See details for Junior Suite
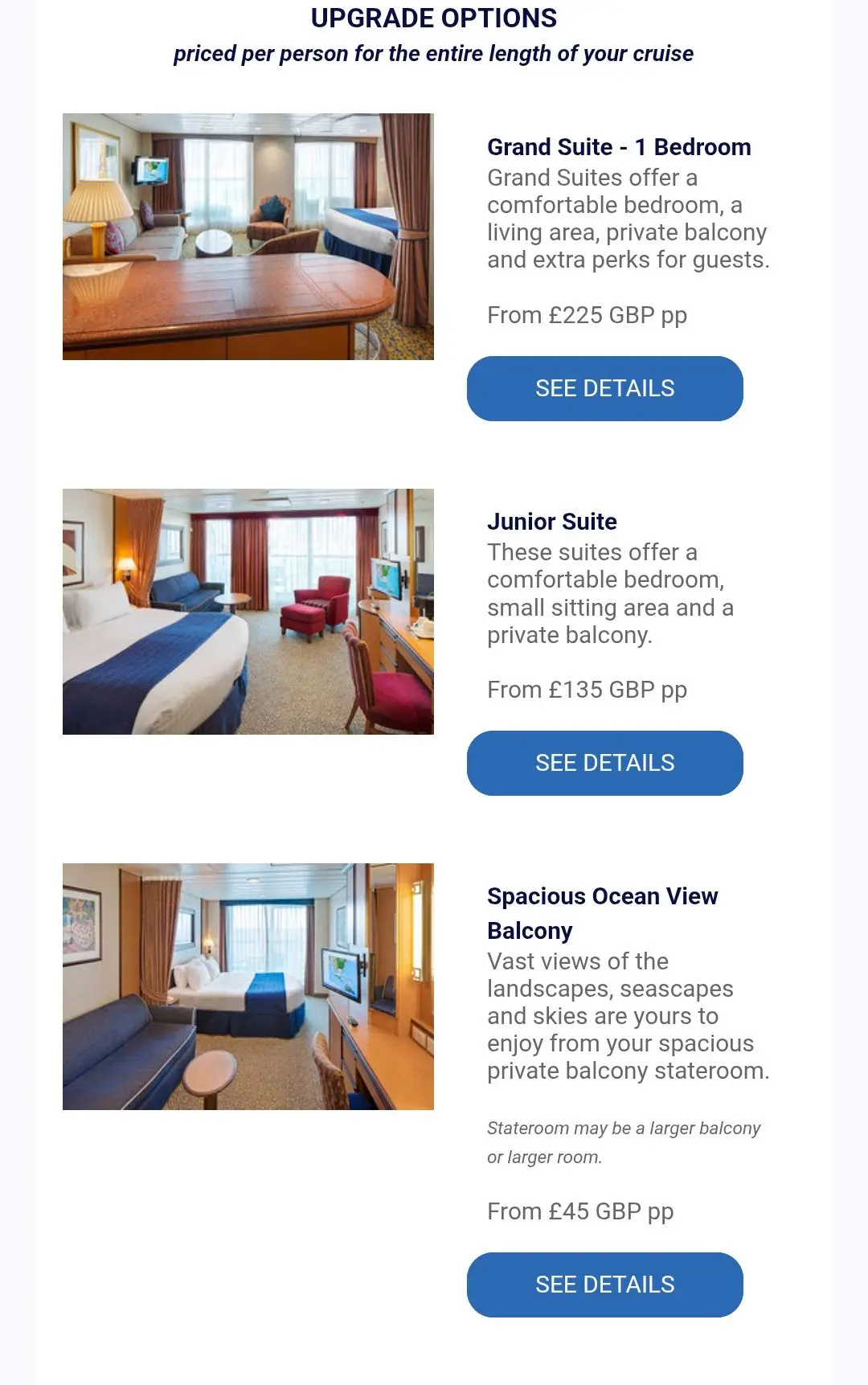 (604, 763)
